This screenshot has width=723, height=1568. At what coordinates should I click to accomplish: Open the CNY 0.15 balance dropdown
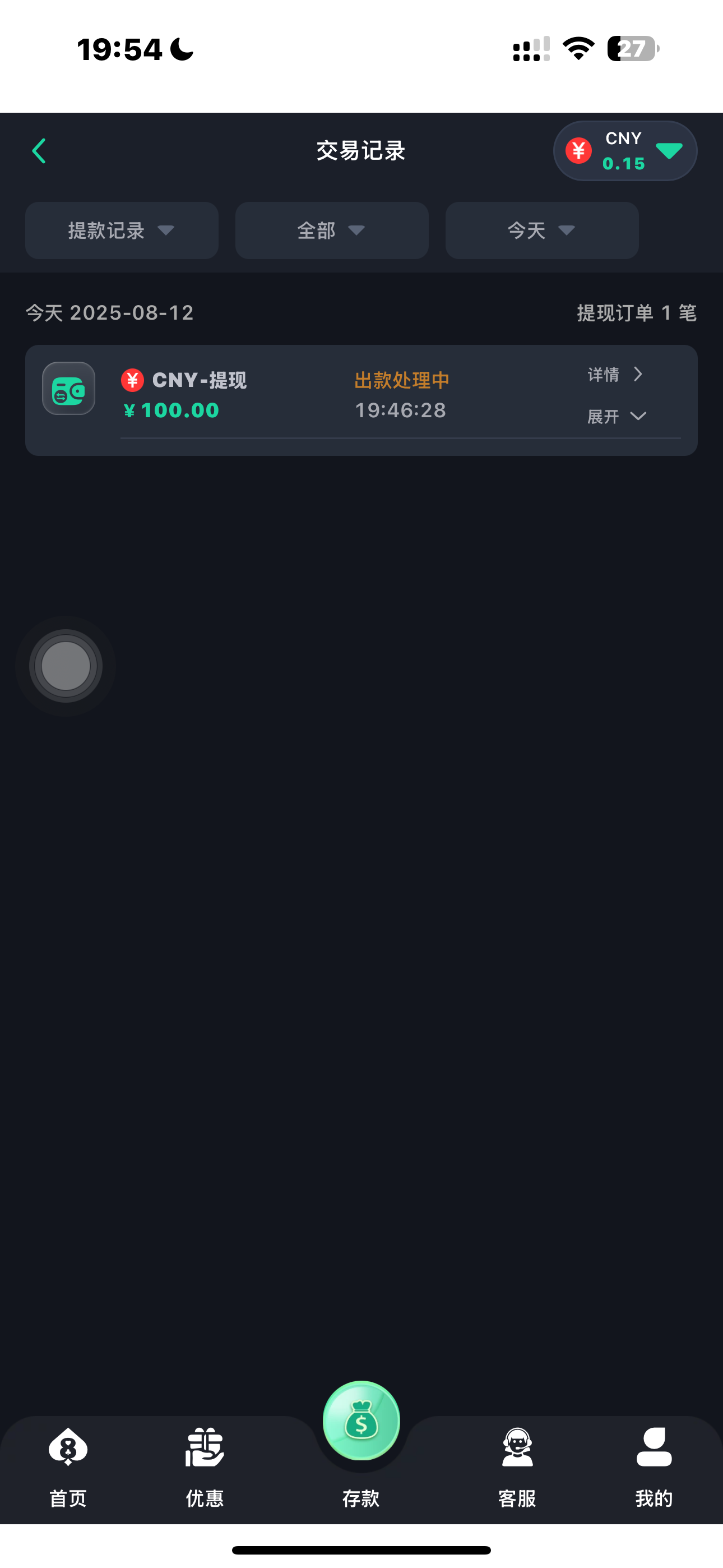click(x=625, y=151)
